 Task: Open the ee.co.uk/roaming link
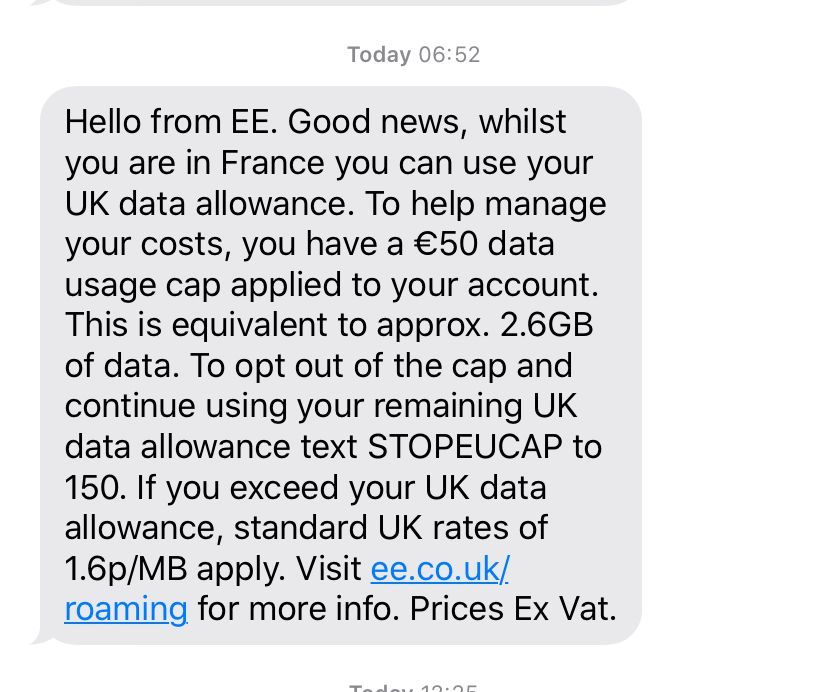click(x=440, y=568)
